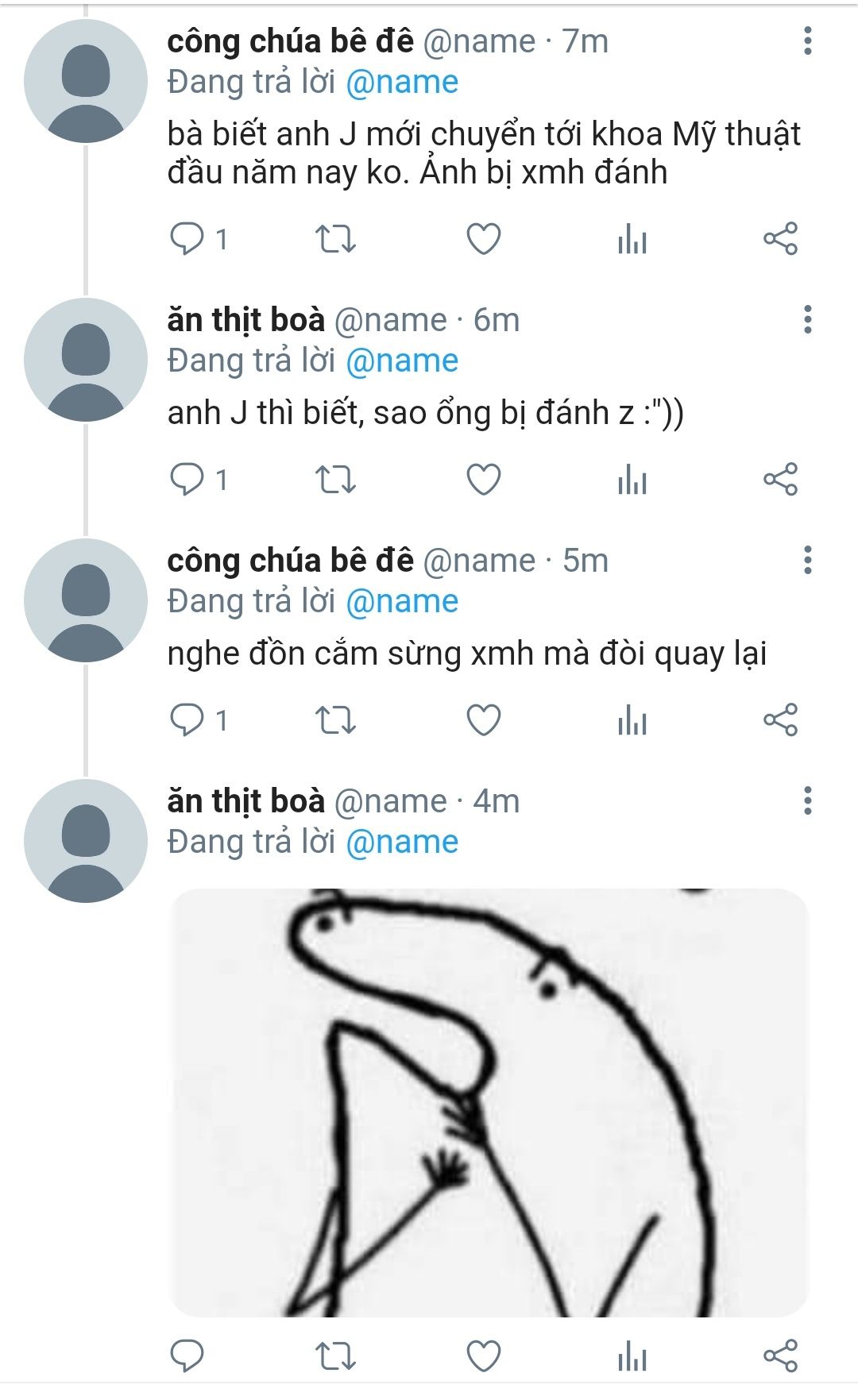This screenshot has height=1400, width=858.
Task: Open overflow menu on the 7m tweet
Action: tap(807, 41)
